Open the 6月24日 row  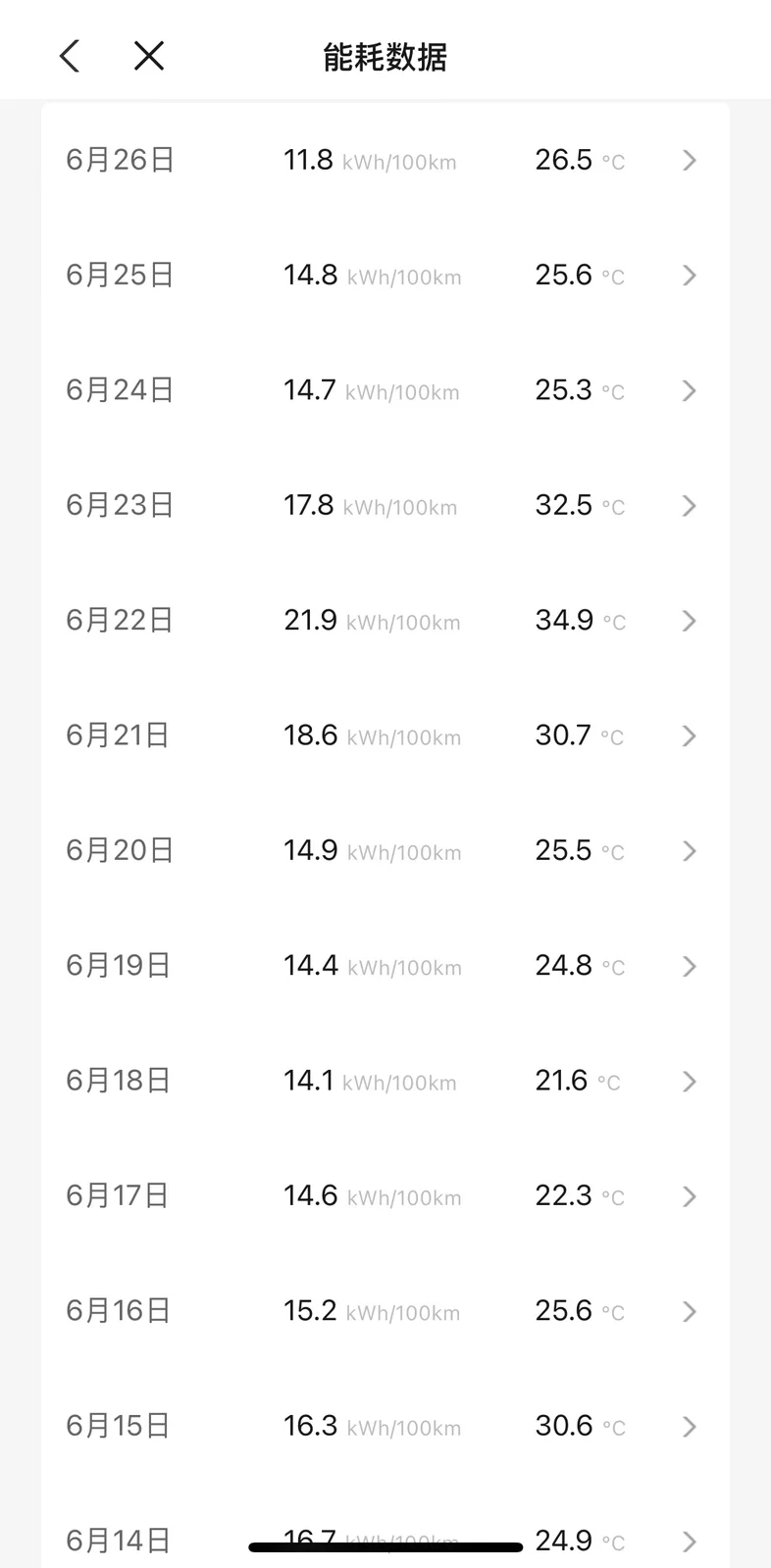(385, 390)
